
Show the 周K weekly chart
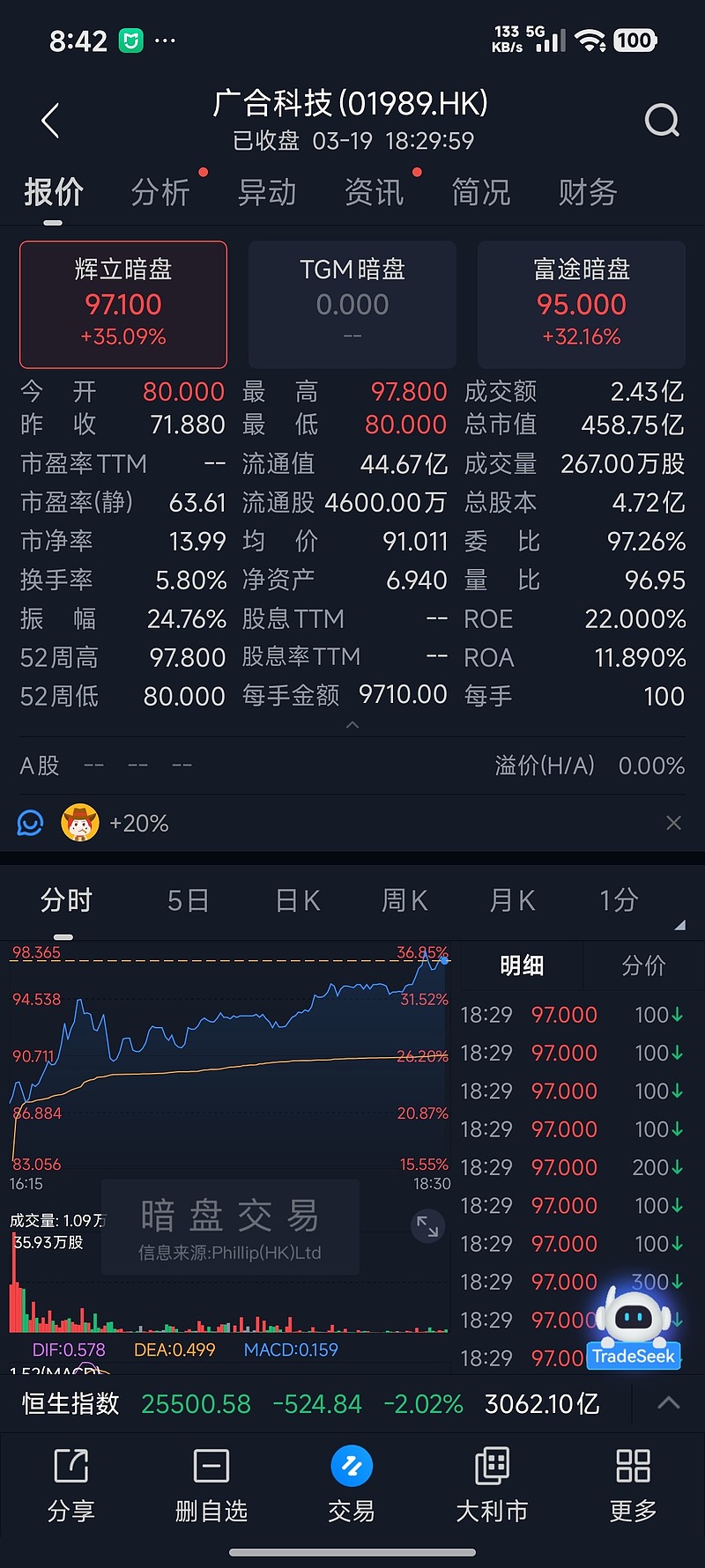pos(404,900)
